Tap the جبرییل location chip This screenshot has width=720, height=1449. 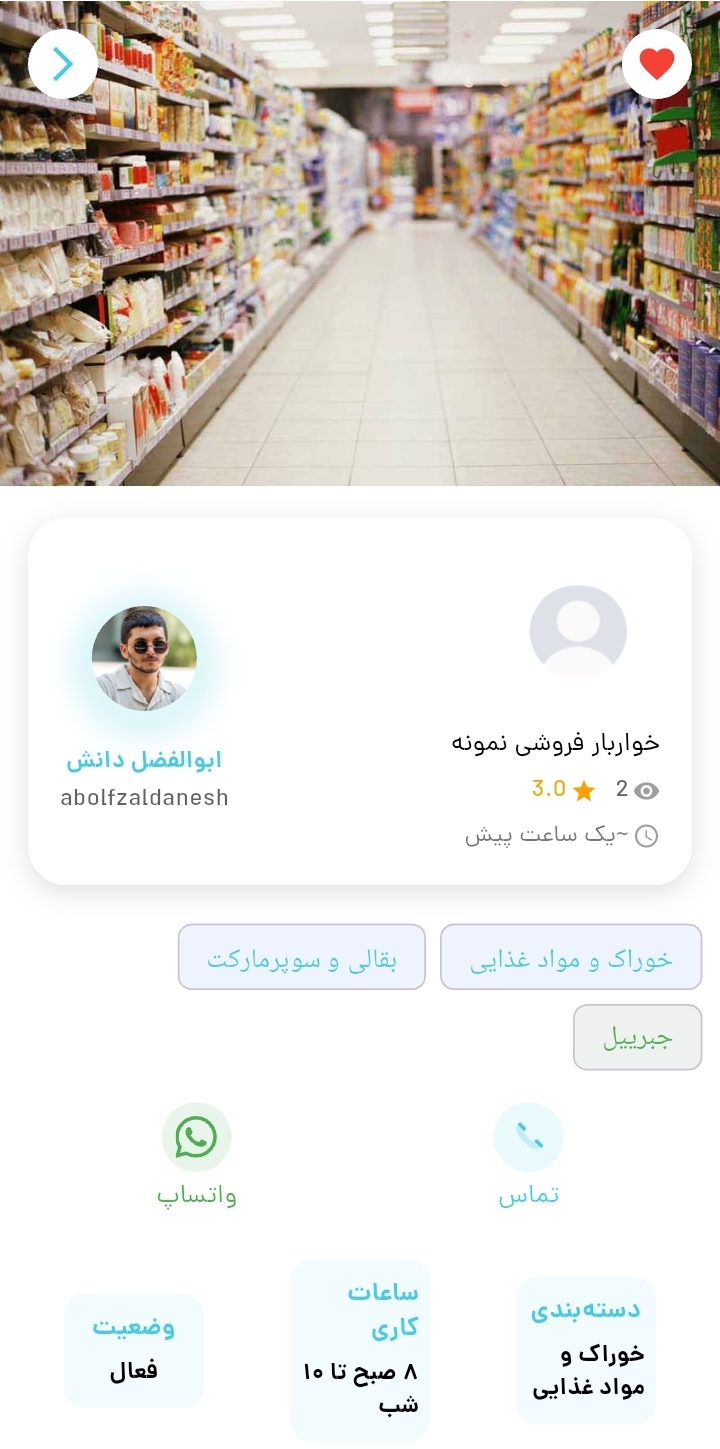(x=637, y=1037)
